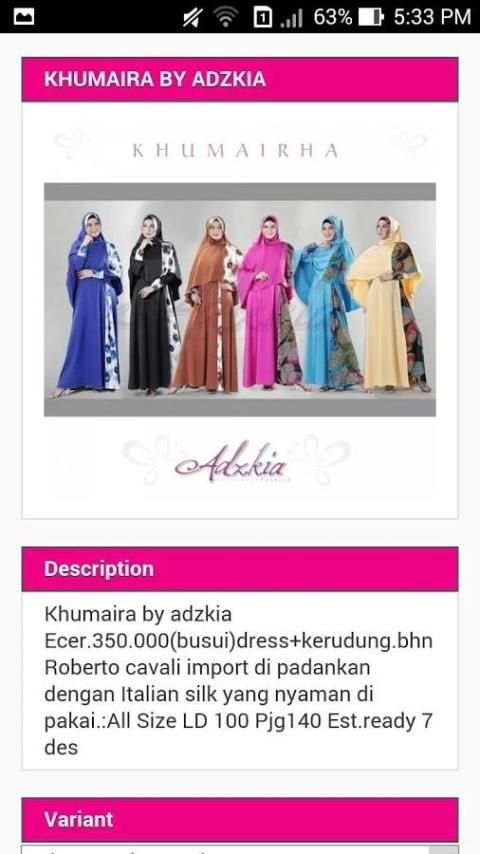The image size is (480, 854).
Task: Open the Khumaira product image
Action: click(240, 310)
